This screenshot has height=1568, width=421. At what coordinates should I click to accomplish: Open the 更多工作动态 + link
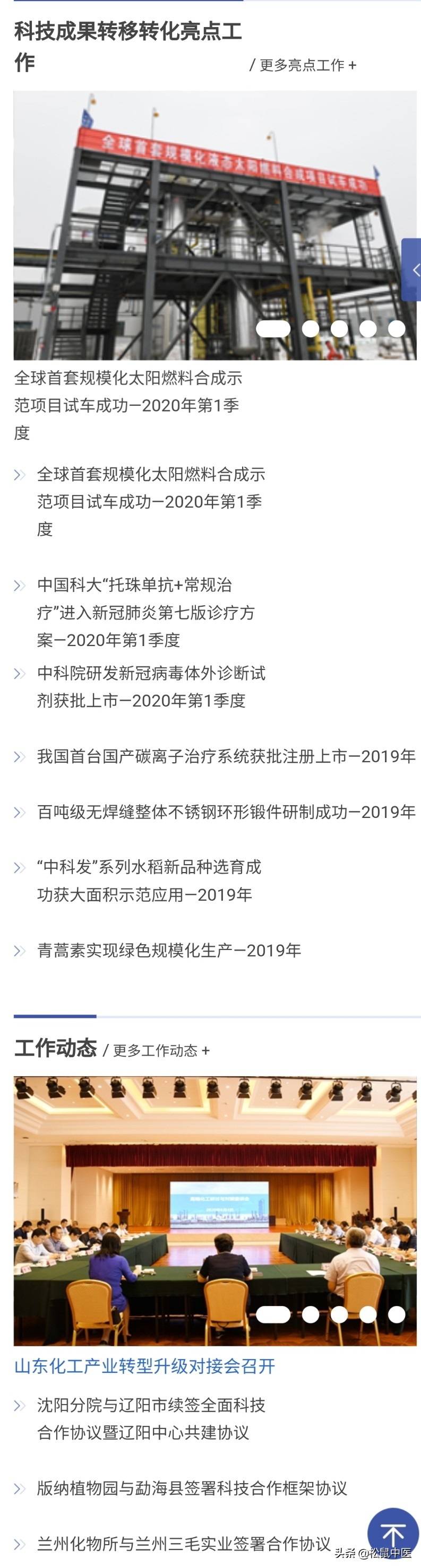pos(161,1050)
